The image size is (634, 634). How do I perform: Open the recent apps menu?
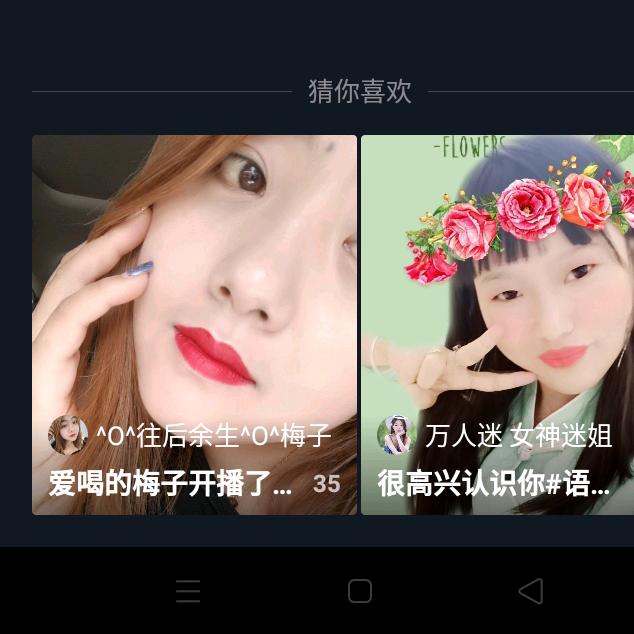pyautogui.click(x=188, y=591)
